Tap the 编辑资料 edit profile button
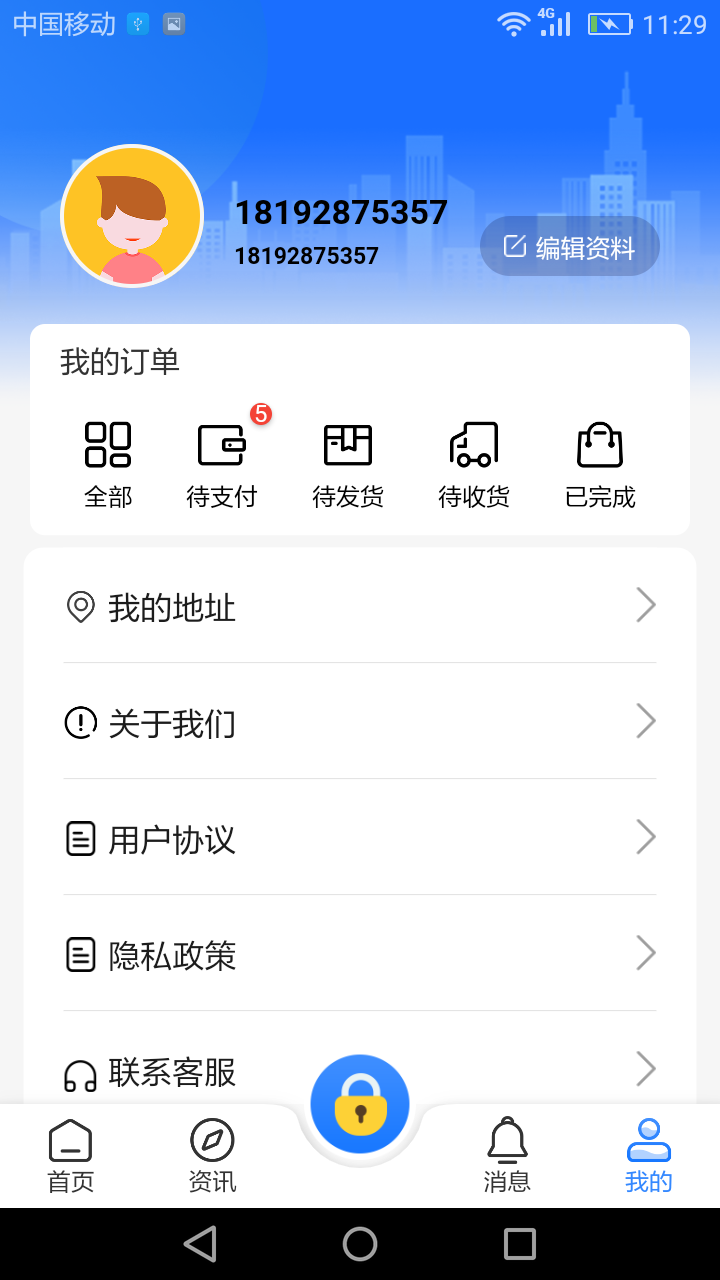 point(569,246)
